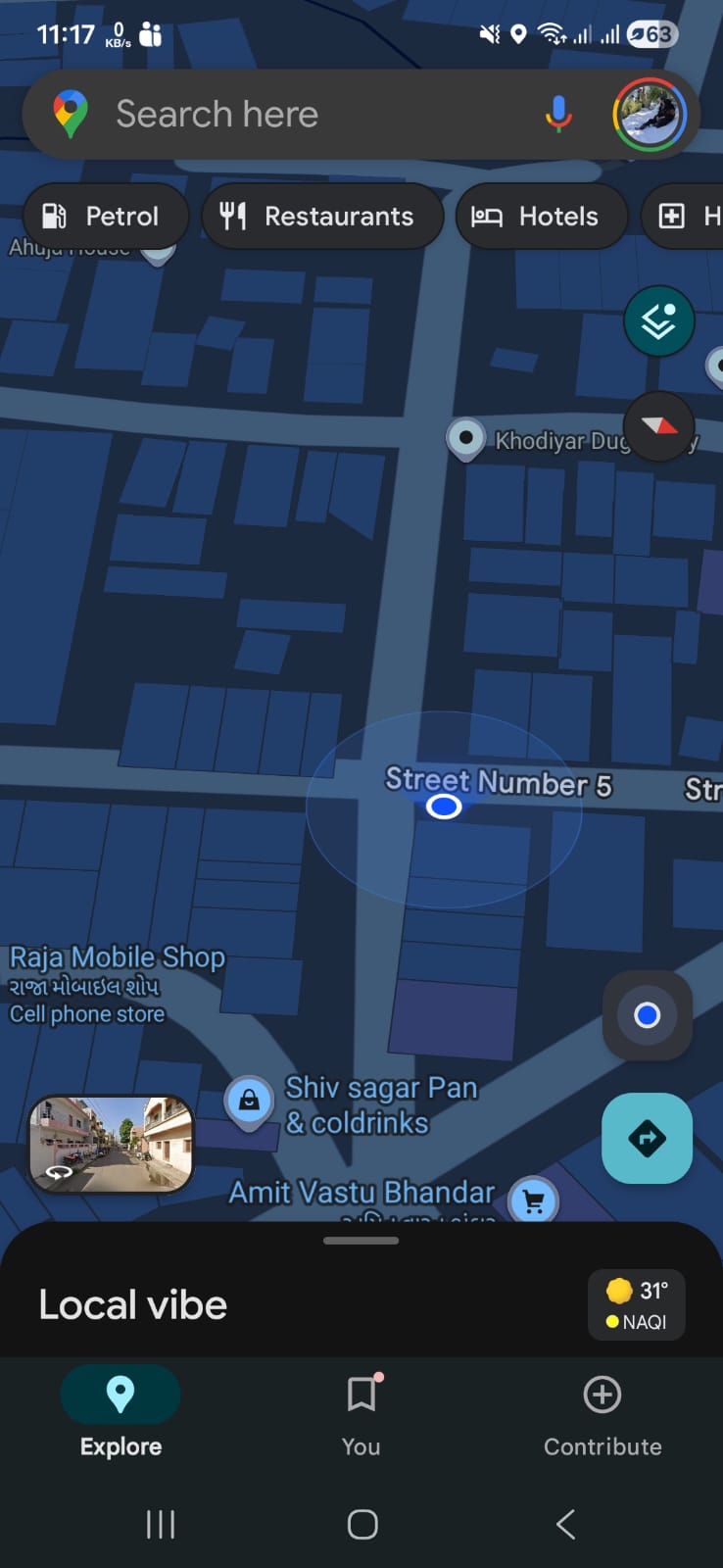
Task: Open the Khodiyar place pin
Action: pyautogui.click(x=465, y=437)
